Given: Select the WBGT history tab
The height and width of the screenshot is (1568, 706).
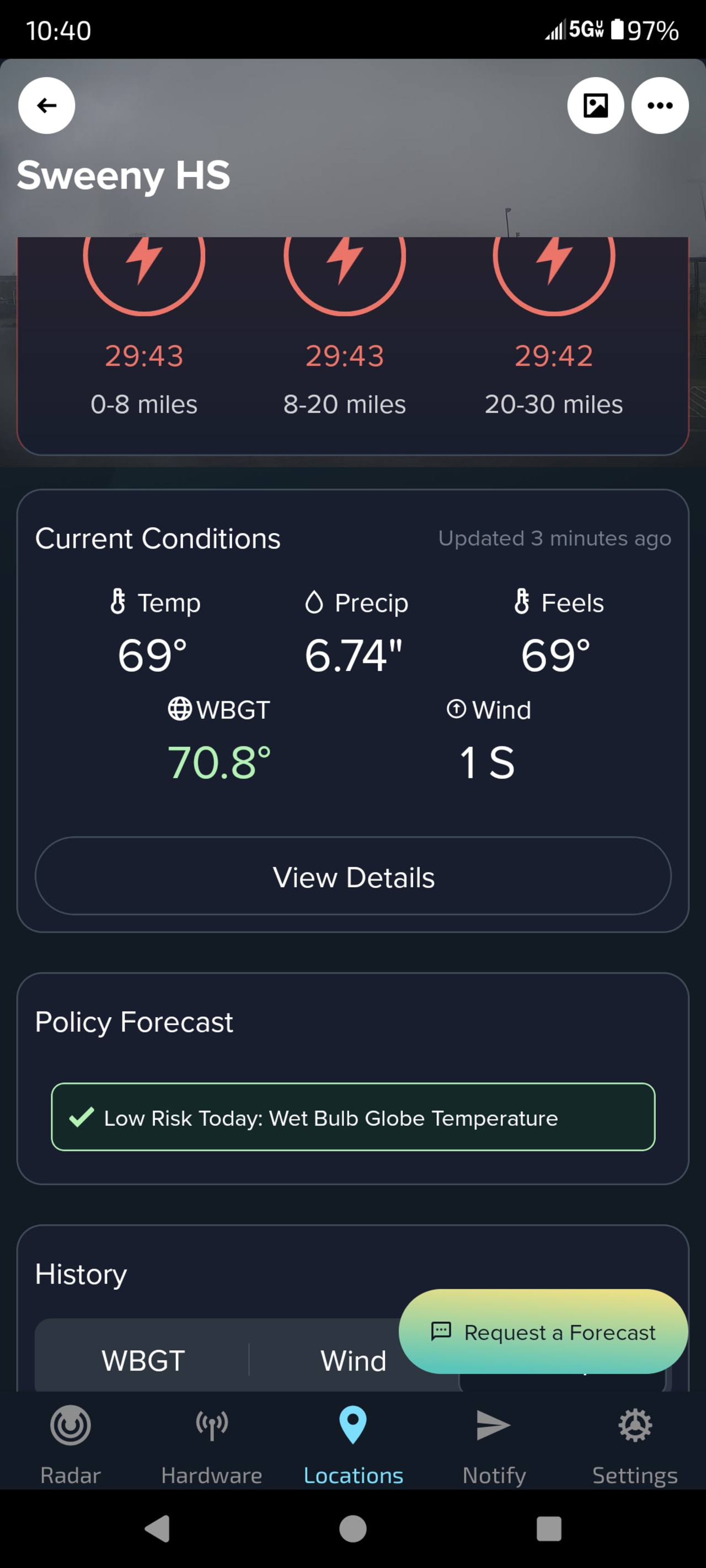Looking at the screenshot, I should point(143,1361).
